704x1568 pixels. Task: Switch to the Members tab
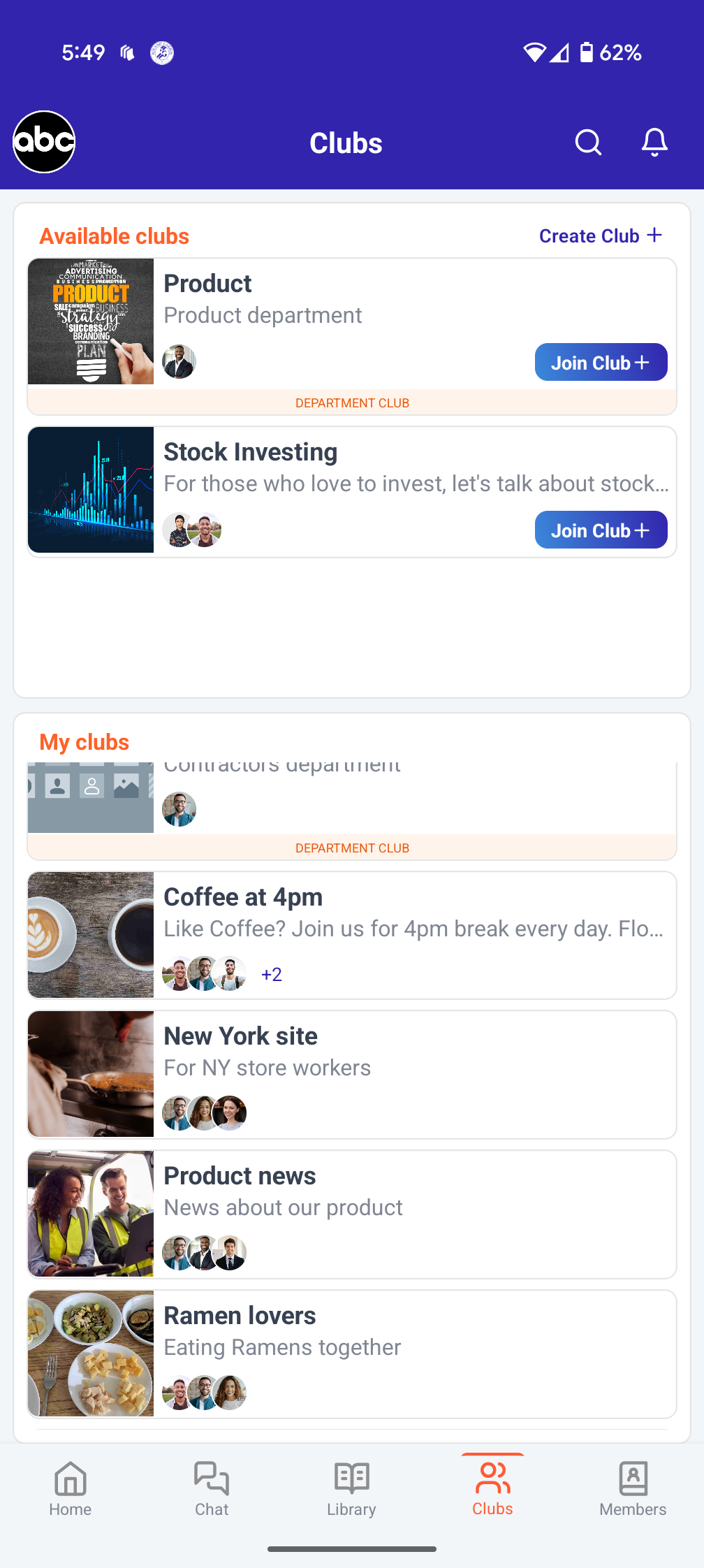[x=633, y=1489]
